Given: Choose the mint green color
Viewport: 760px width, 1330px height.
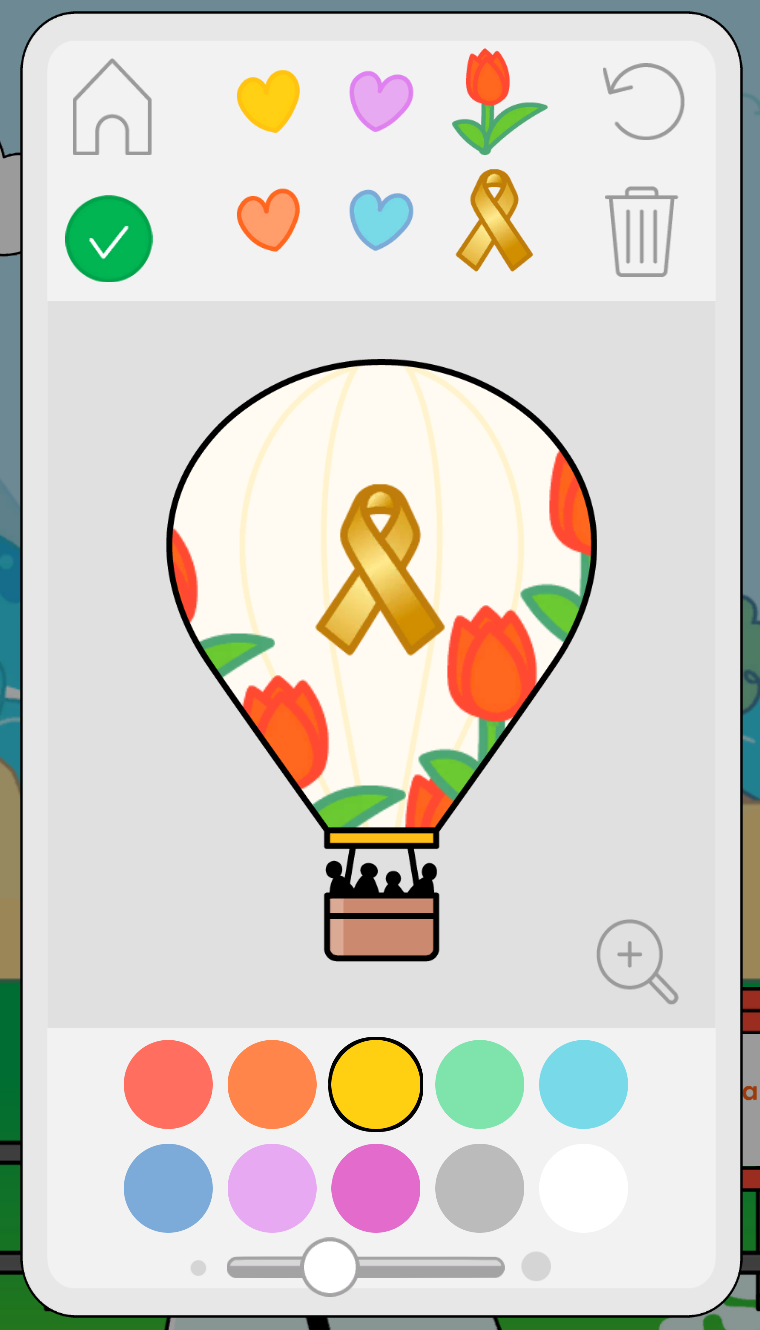Looking at the screenshot, I should (479, 1085).
